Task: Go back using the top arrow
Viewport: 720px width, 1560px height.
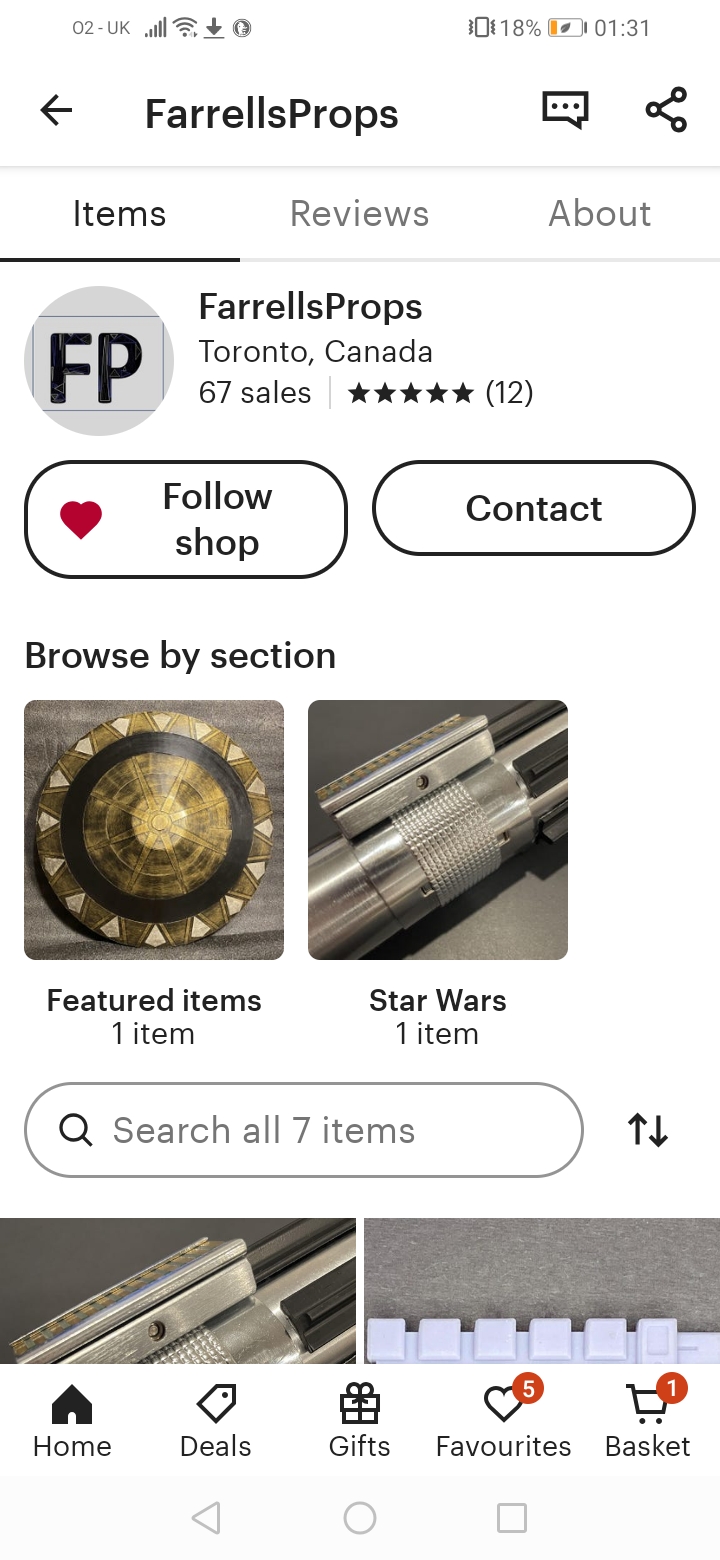Action: (56, 110)
